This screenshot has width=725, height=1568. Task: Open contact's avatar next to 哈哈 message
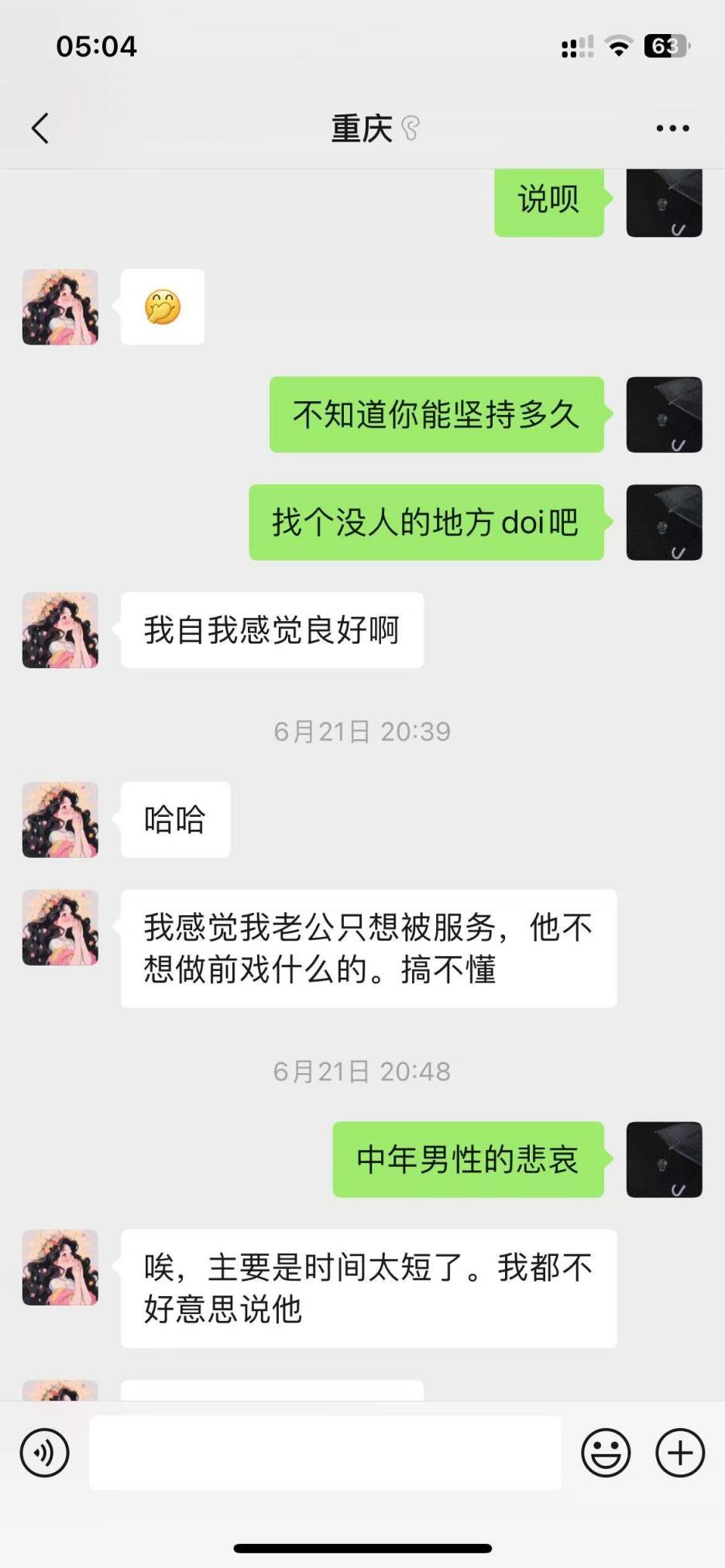60,819
